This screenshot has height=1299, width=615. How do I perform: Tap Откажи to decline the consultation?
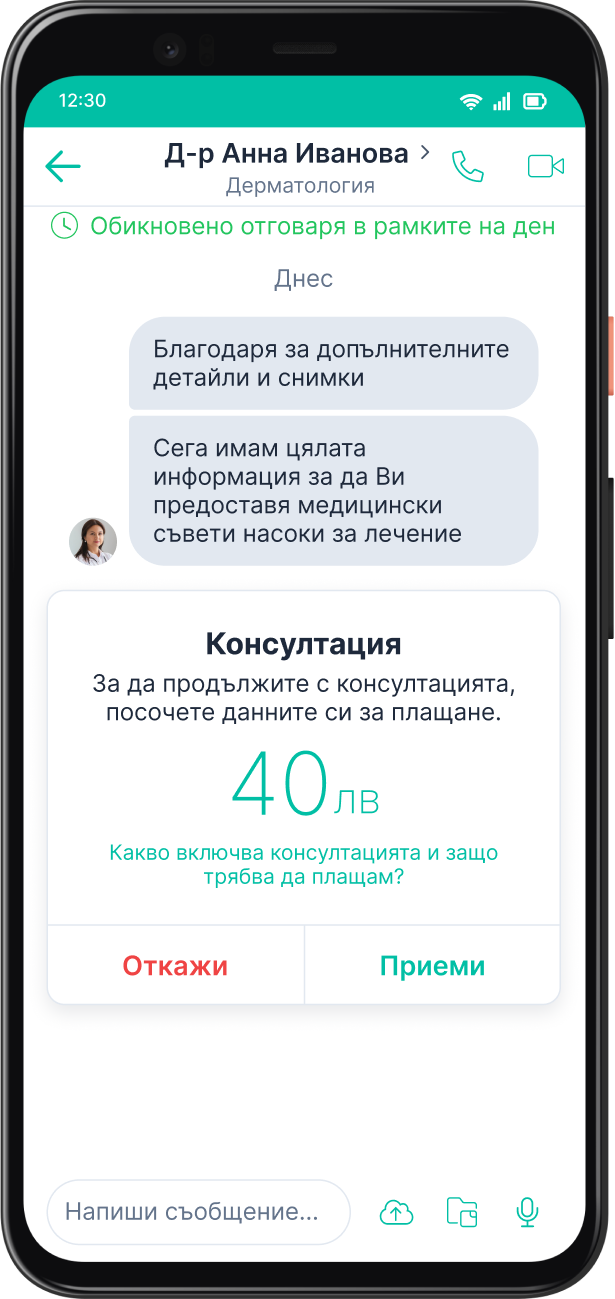175,966
